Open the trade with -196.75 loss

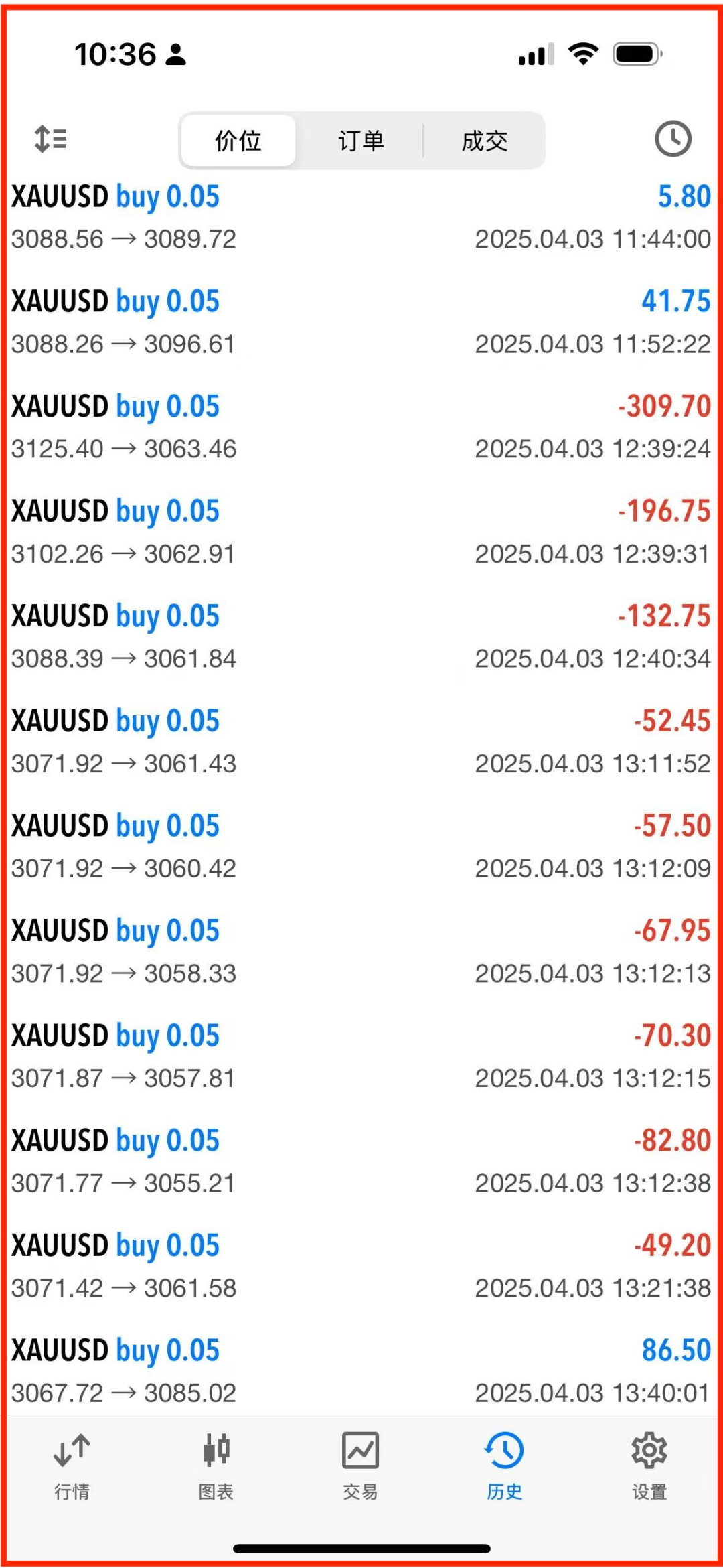click(x=361, y=532)
